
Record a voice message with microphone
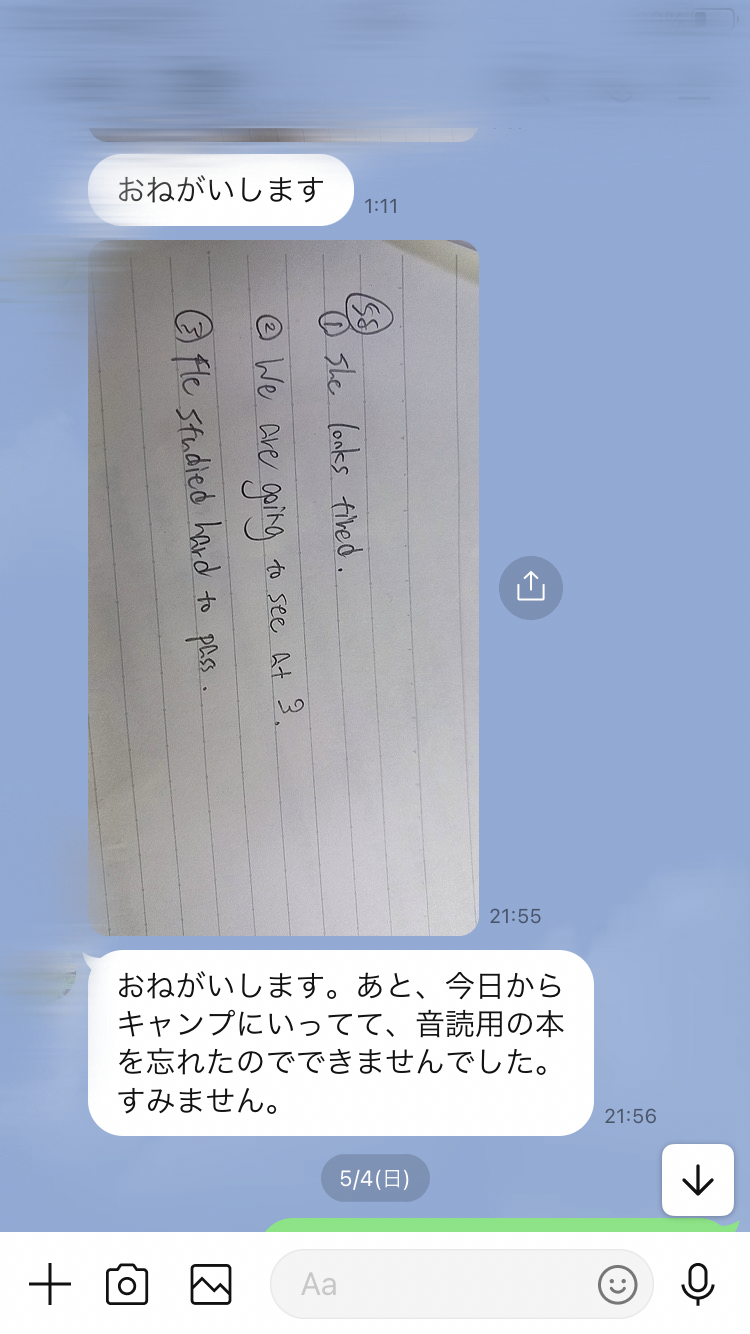click(698, 1284)
